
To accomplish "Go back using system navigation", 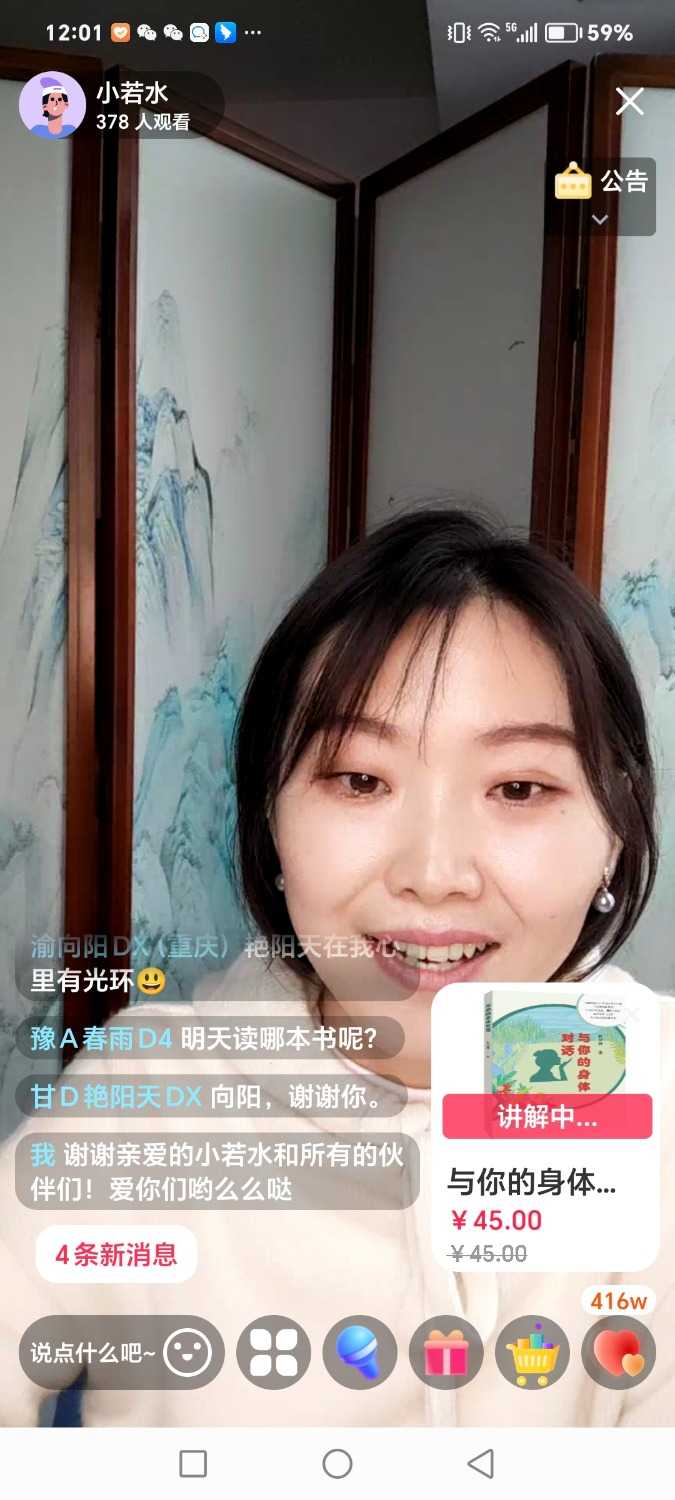I will coord(481,1464).
